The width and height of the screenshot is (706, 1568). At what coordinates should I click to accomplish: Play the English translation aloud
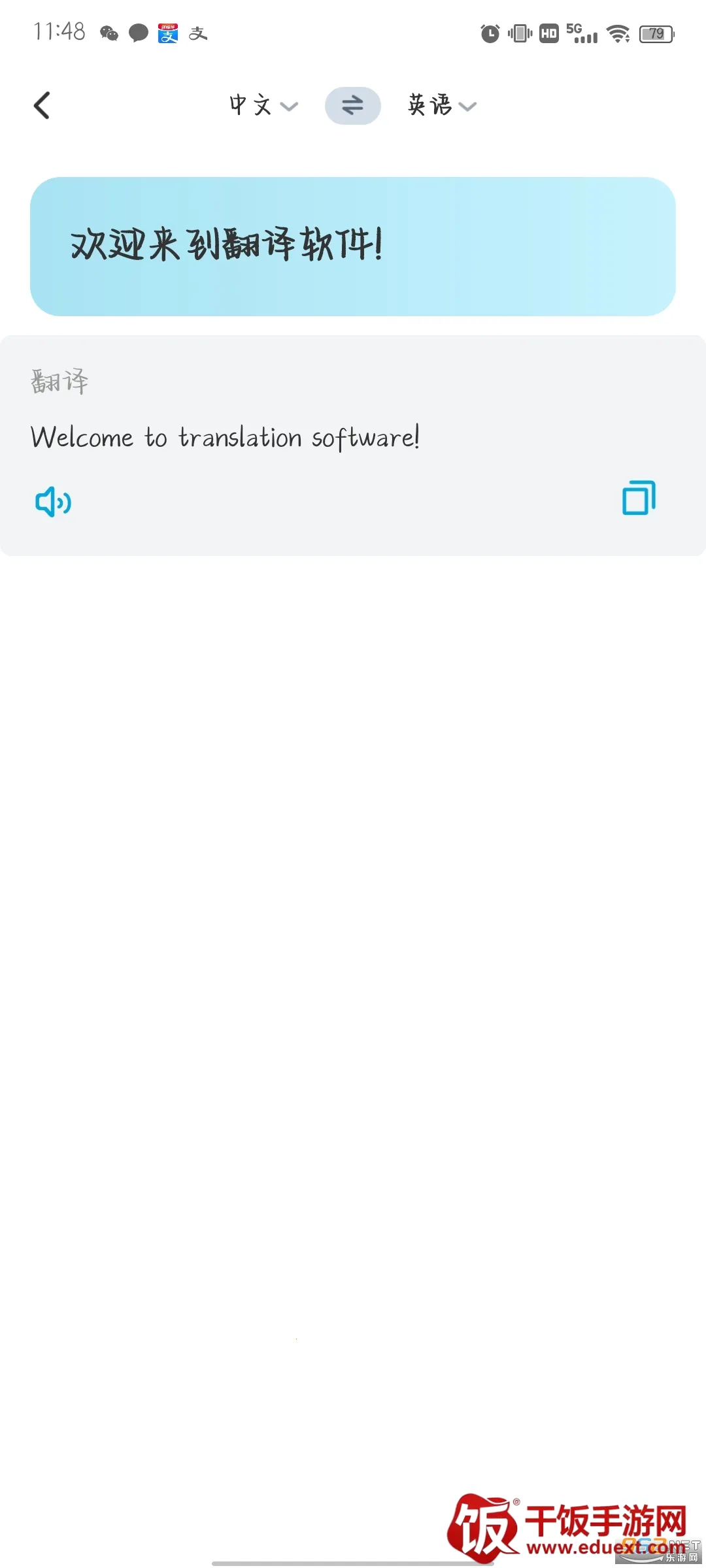(x=53, y=502)
